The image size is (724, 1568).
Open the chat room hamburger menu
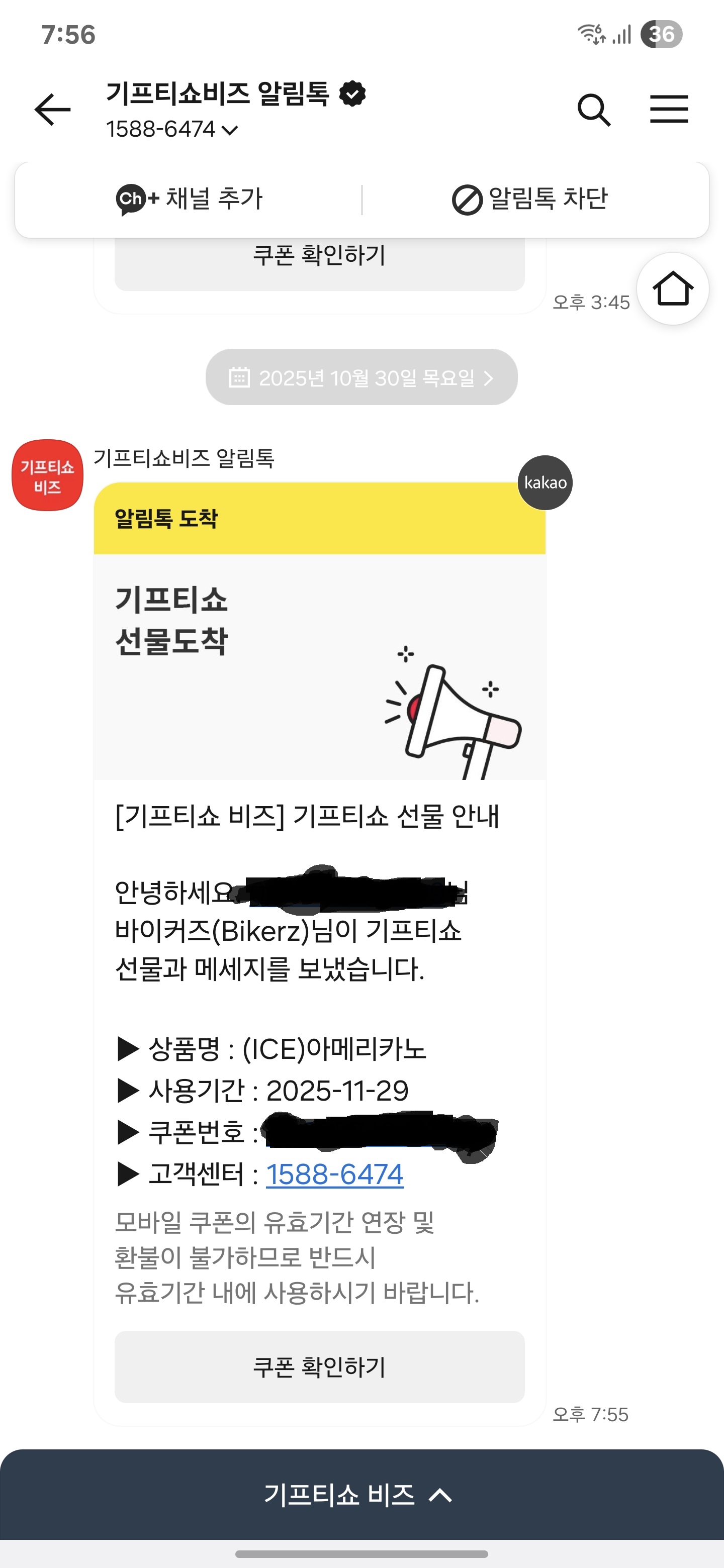tap(669, 110)
